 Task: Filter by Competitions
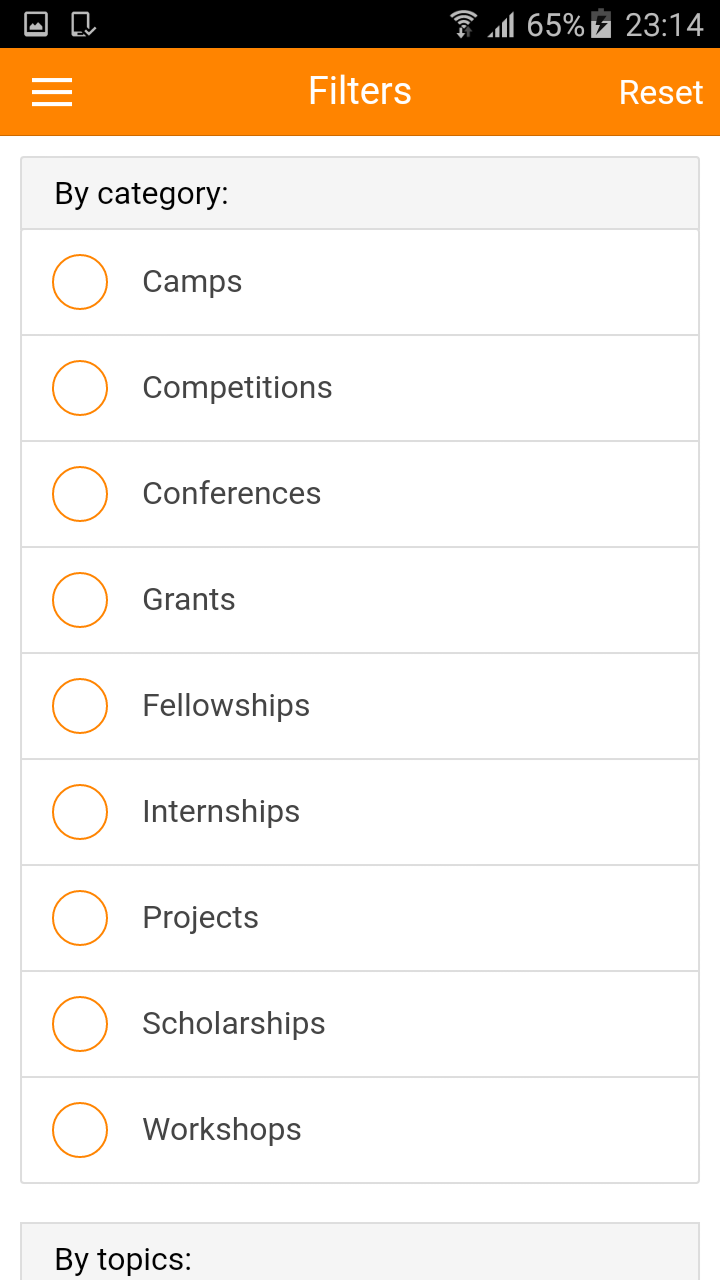click(80, 388)
